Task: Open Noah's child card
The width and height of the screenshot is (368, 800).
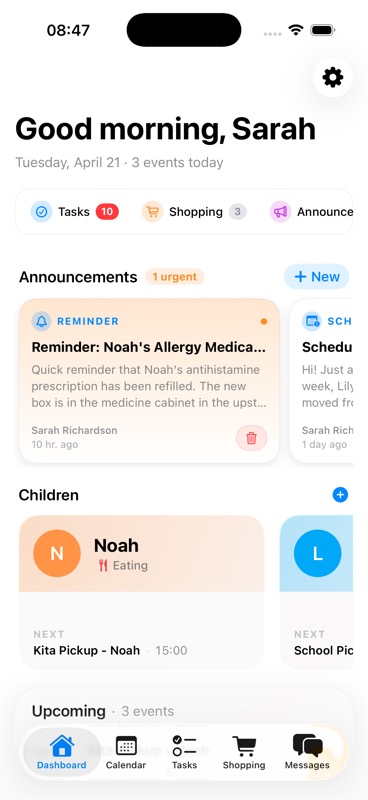Action: pyautogui.click(x=141, y=592)
